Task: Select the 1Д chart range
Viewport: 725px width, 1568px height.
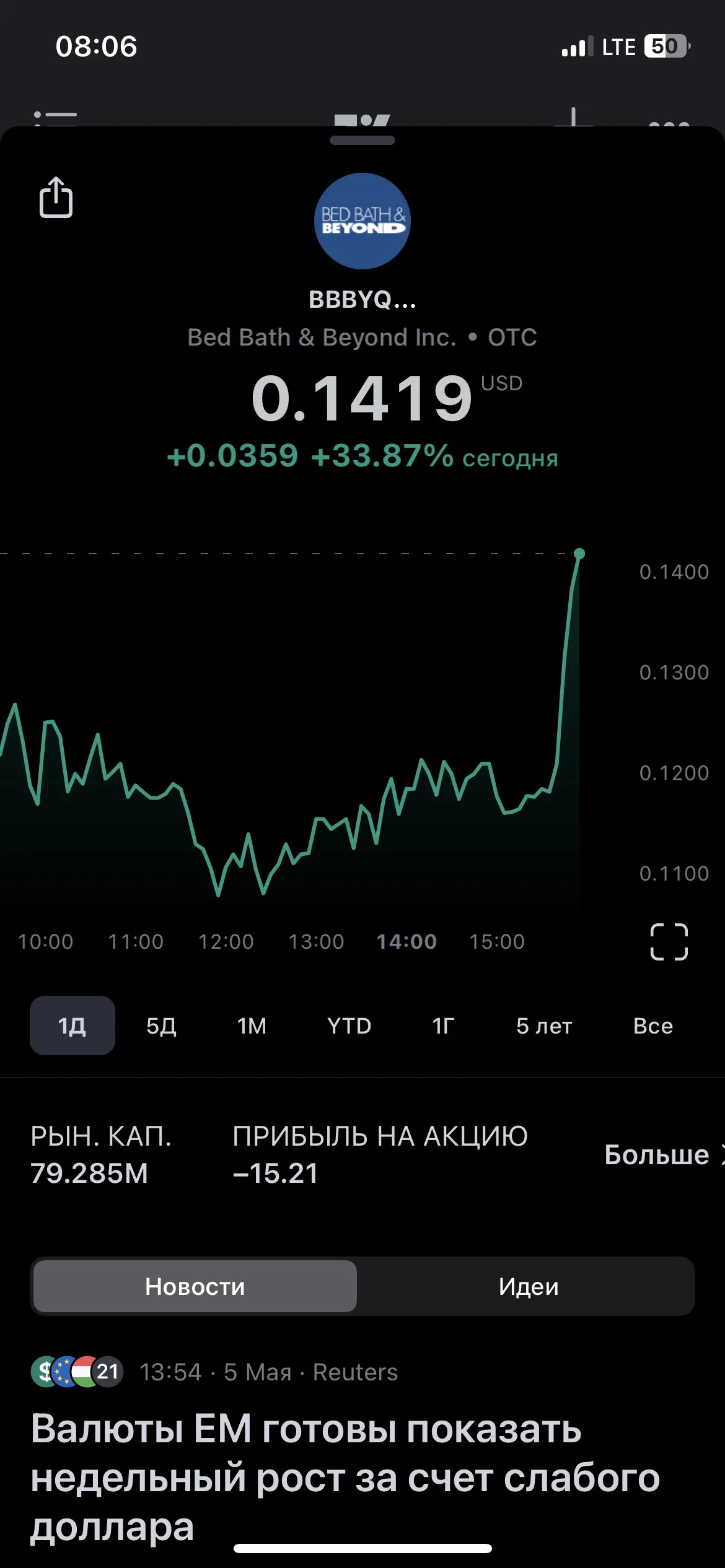Action: [x=72, y=1026]
